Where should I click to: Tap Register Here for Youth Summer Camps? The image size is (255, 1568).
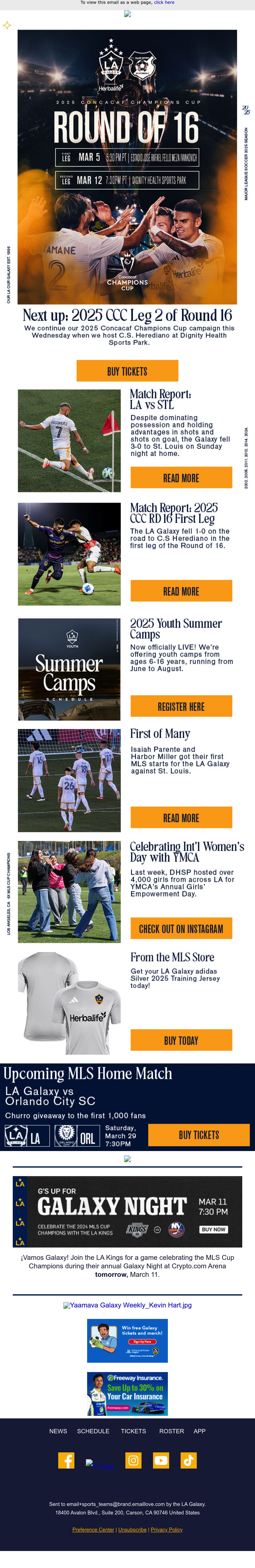181,706
